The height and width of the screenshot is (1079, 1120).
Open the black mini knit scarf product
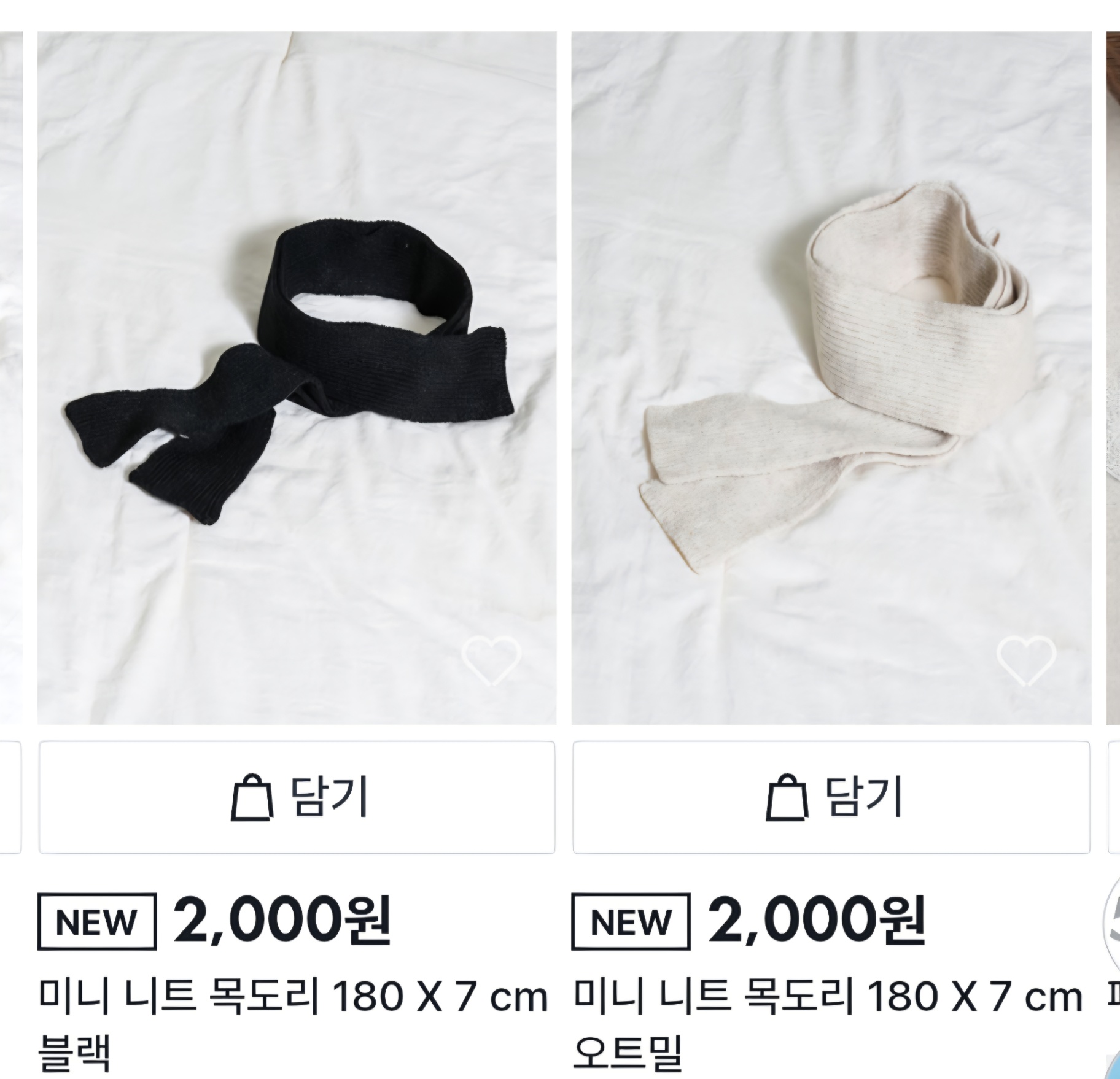click(297, 377)
